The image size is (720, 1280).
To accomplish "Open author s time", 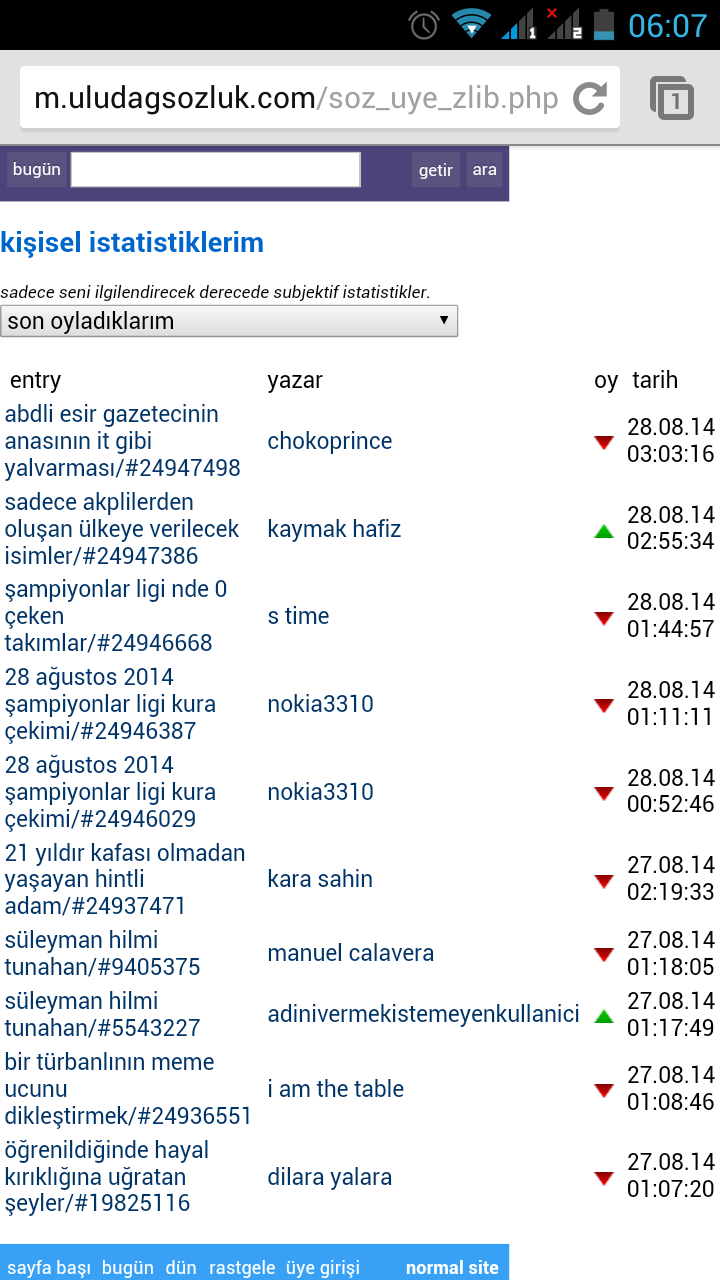I will click(x=298, y=616).
